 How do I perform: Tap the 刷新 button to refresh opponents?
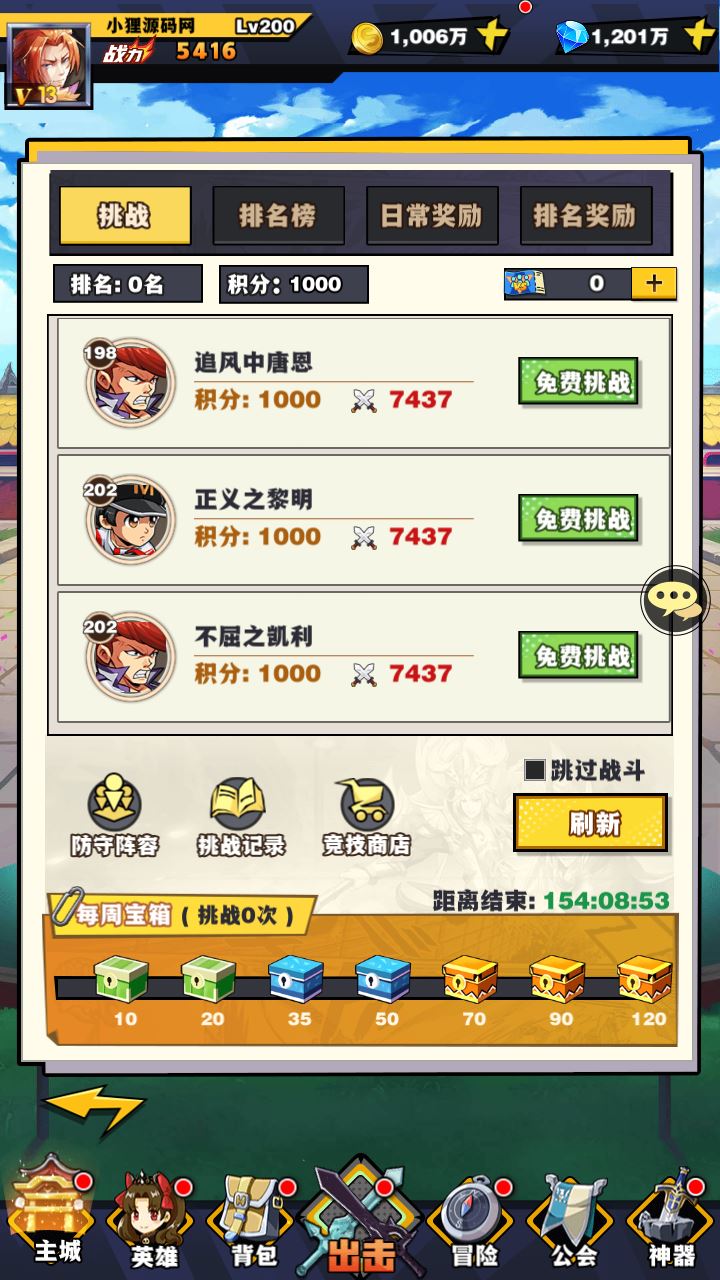[591, 823]
